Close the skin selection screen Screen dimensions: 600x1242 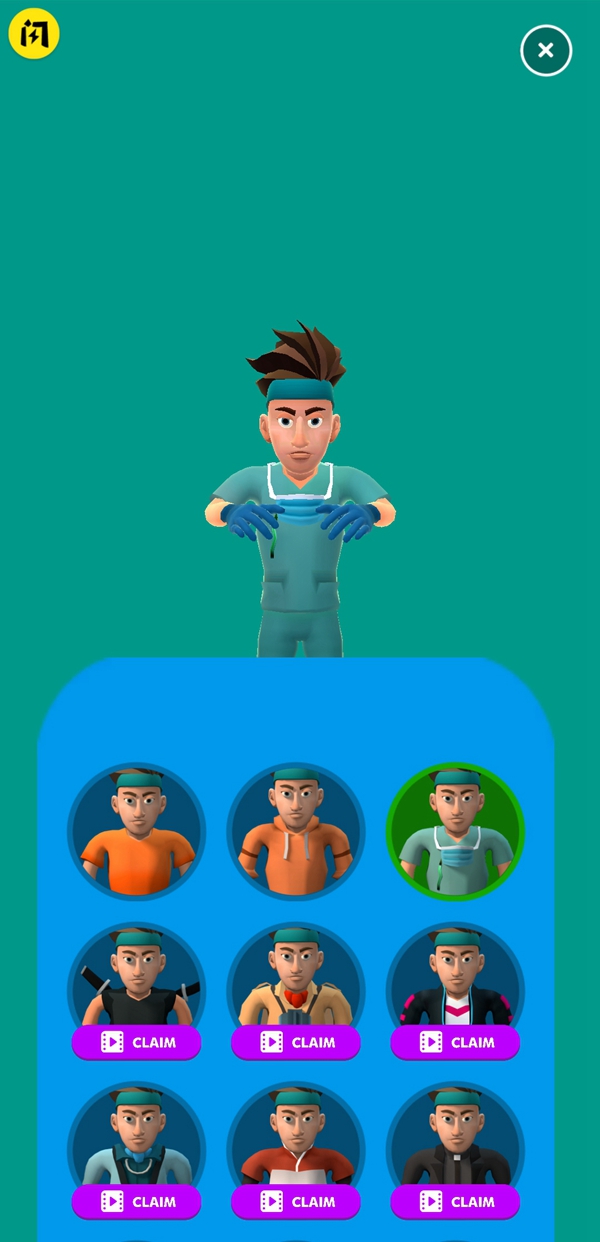pos(546,51)
